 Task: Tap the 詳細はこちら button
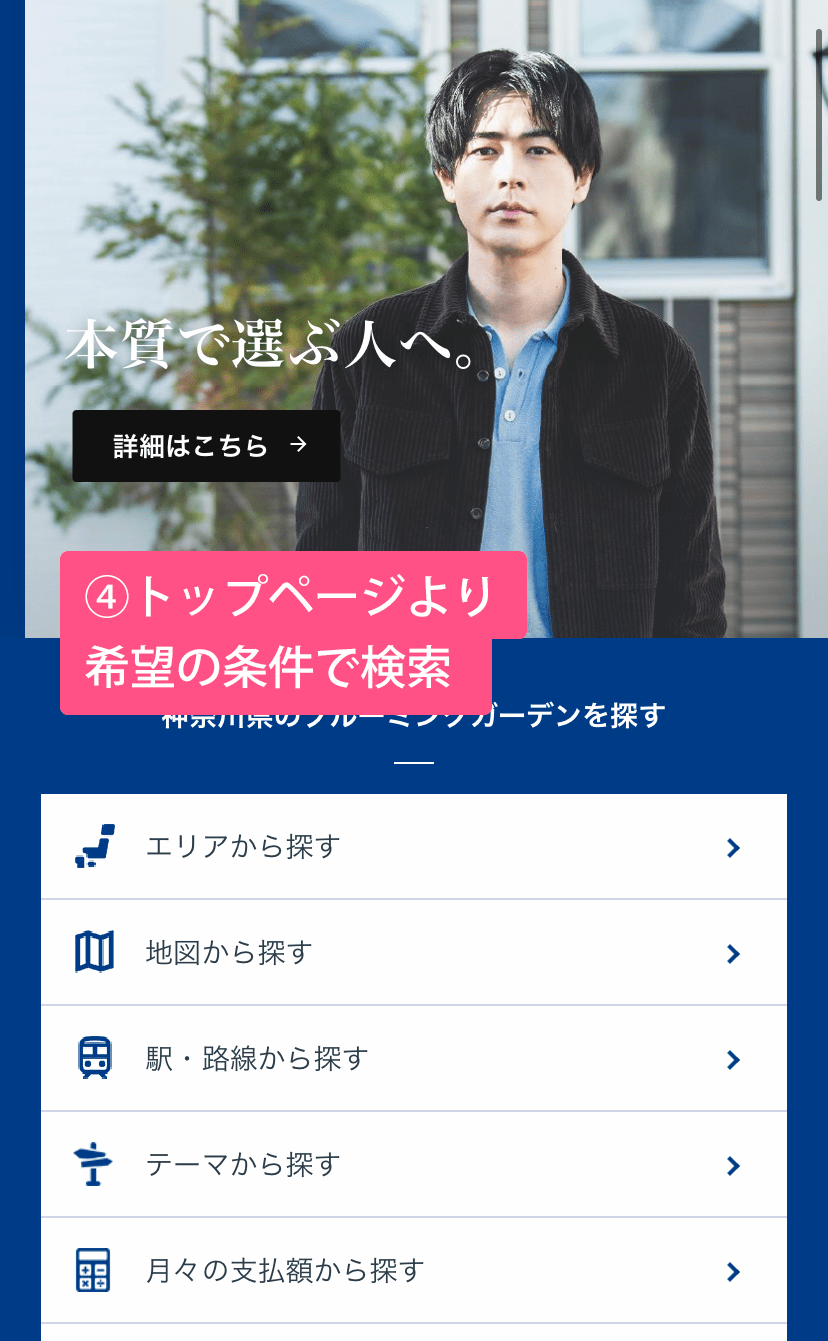point(206,446)
